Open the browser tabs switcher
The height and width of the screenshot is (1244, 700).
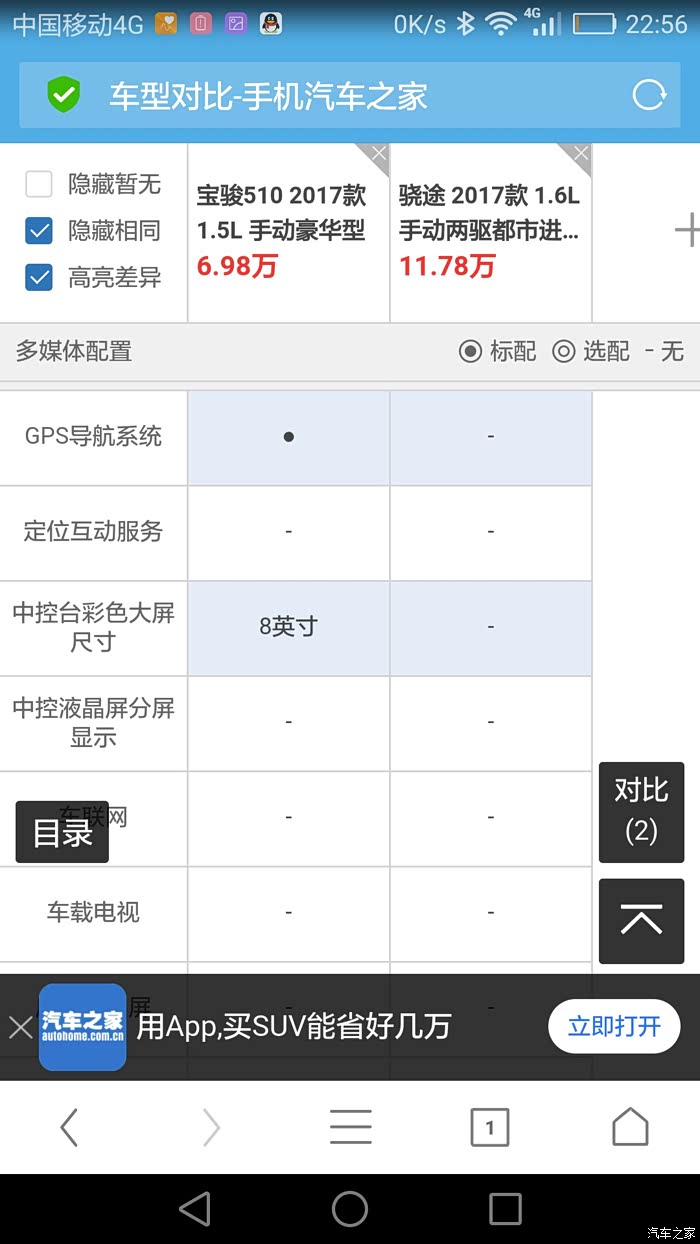490,1127
